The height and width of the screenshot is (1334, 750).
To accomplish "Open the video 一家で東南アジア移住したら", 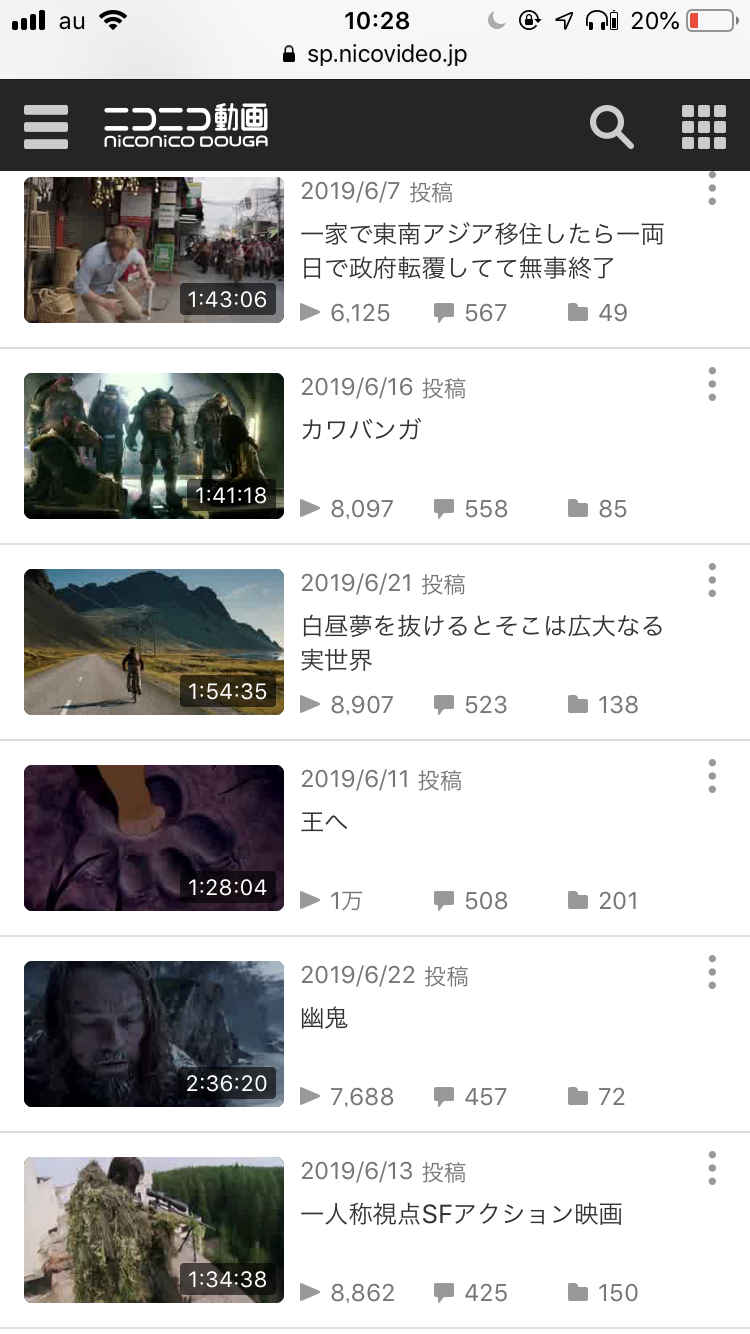I will pyautogui.click(x=482, y=250).
